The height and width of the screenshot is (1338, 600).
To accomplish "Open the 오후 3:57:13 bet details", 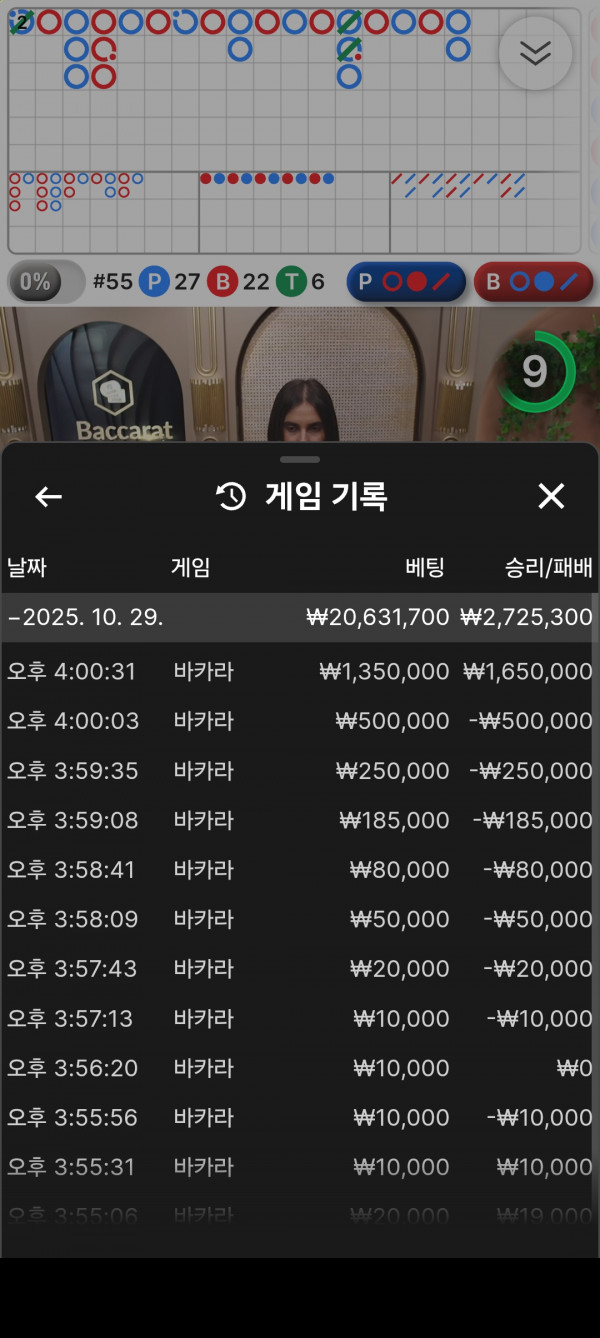I will click(300, 1018).
